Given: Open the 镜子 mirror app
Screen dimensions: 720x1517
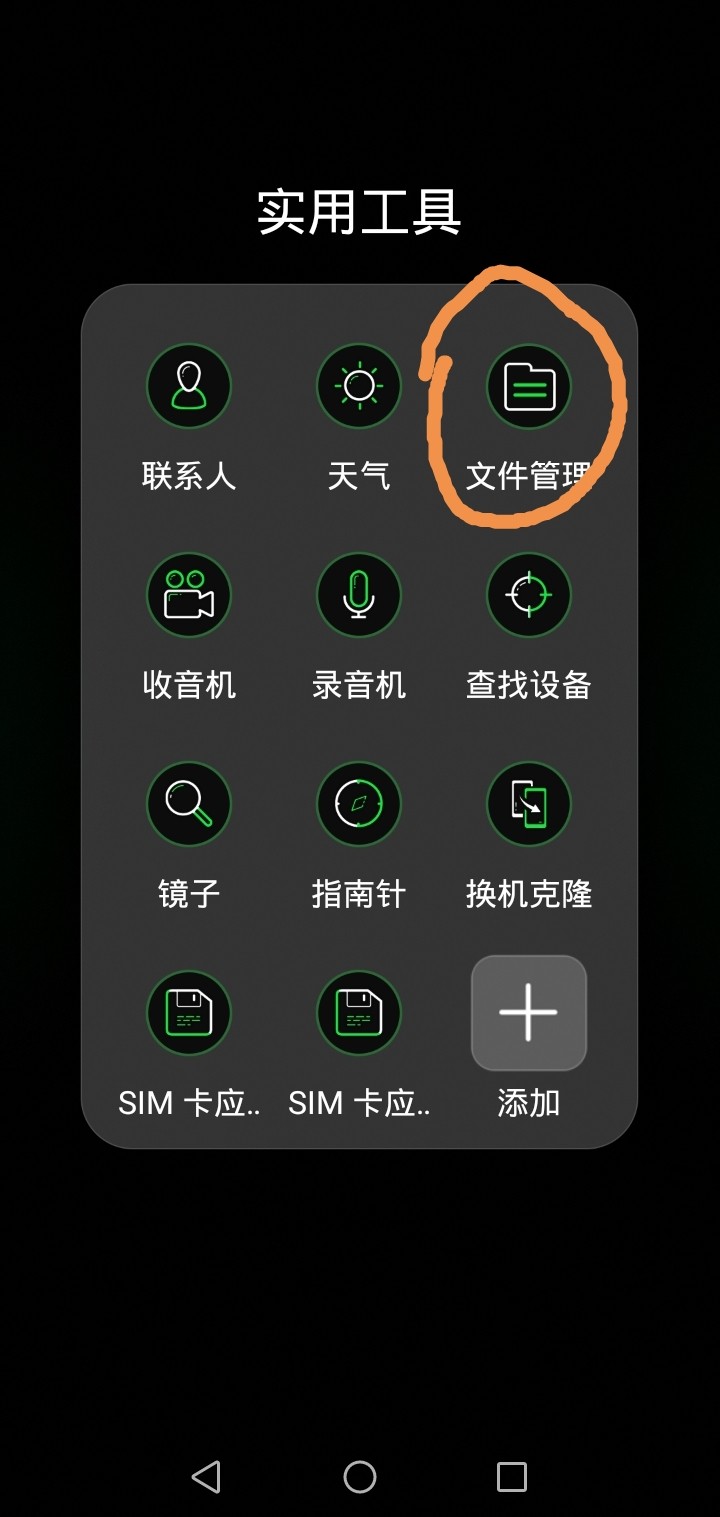Looking at the screenshot, I should click(x=189, y=804).
